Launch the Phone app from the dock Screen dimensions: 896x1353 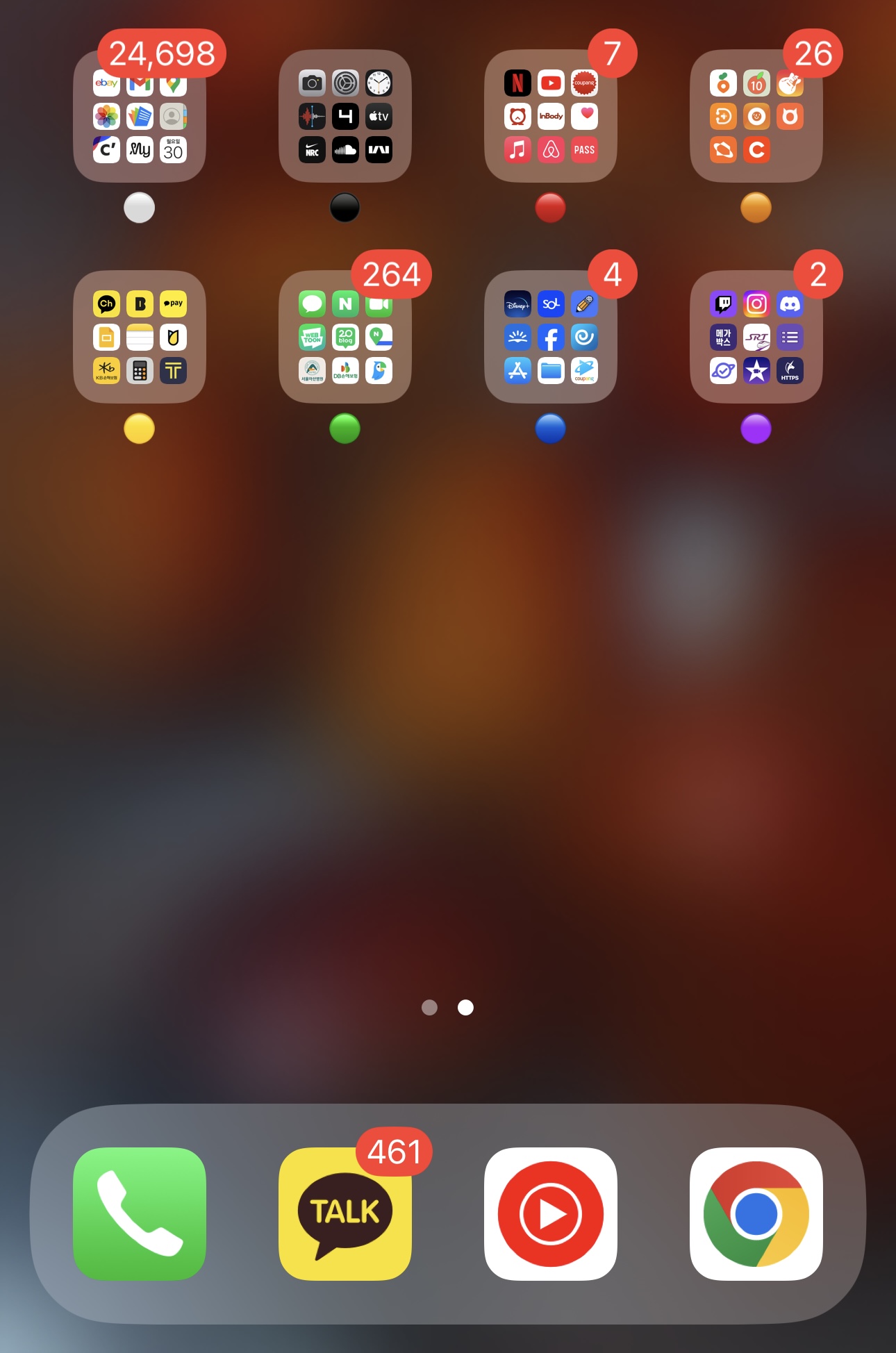[x=140, y=1213]
